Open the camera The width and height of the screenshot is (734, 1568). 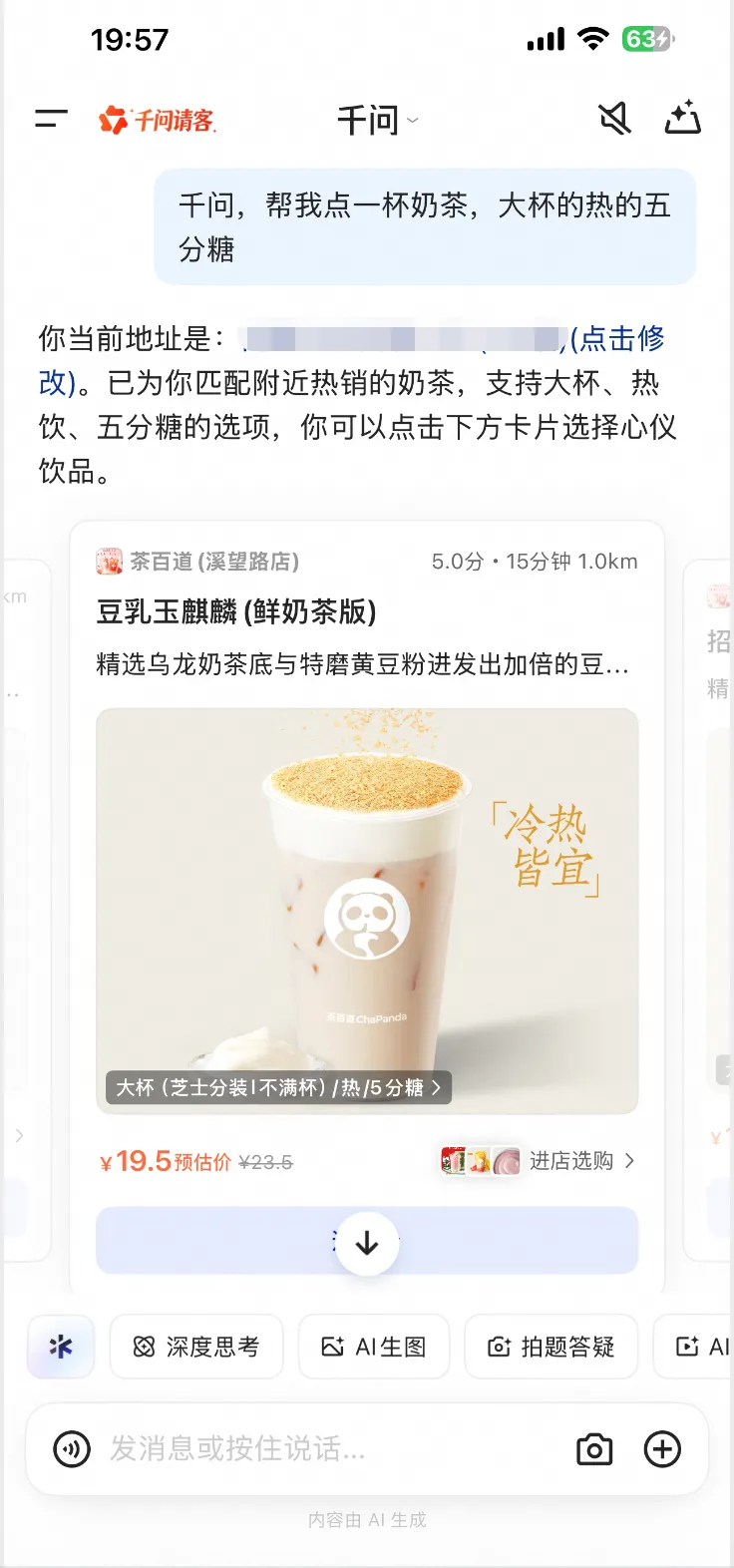(x=594, y=1449)
